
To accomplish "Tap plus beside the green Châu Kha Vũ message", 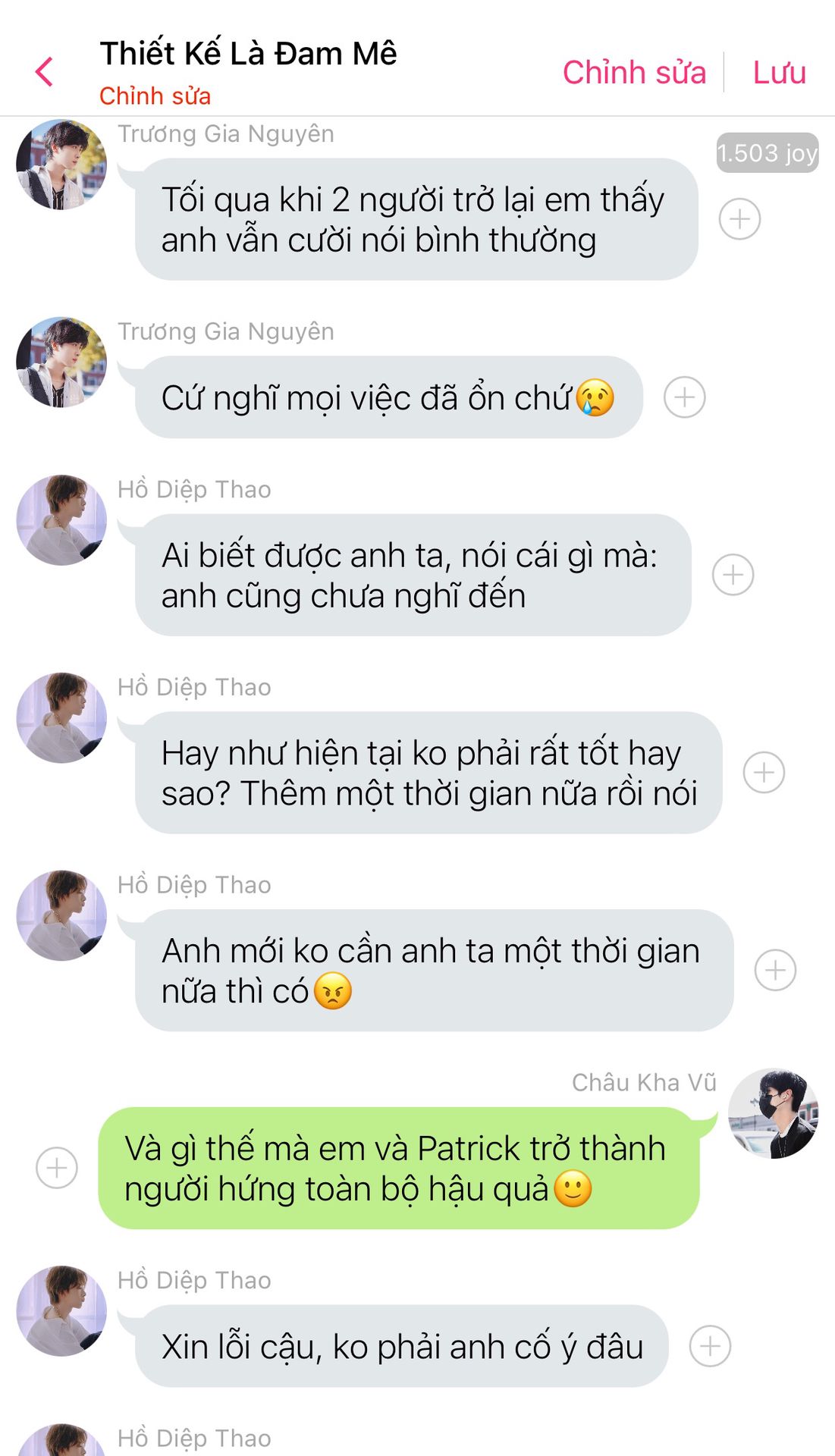I will [x=57, y=1168].
